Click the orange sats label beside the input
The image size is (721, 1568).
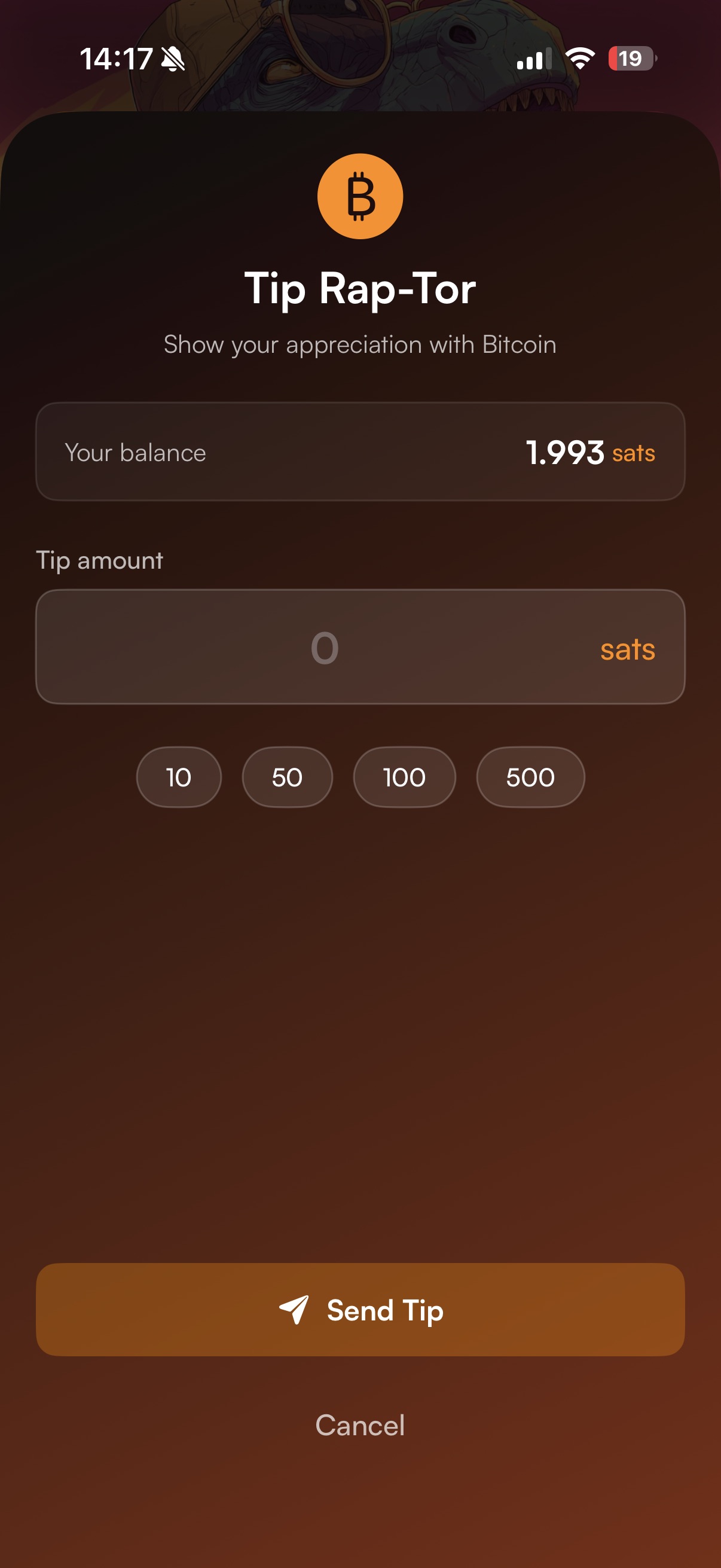[x=627, y=649]
